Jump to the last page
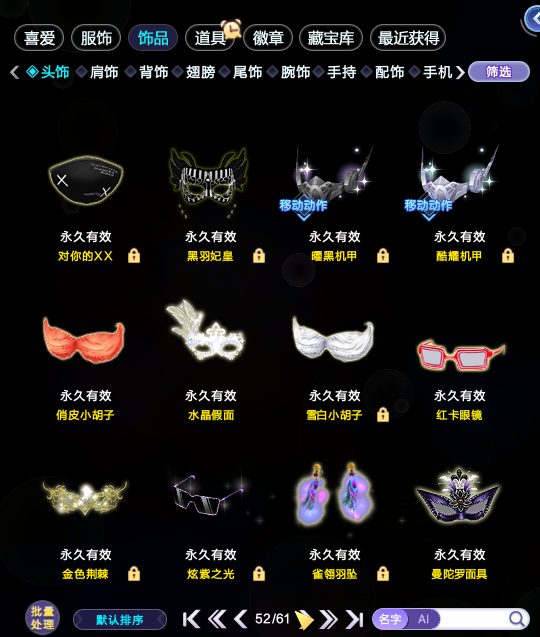 click(355, 619)
